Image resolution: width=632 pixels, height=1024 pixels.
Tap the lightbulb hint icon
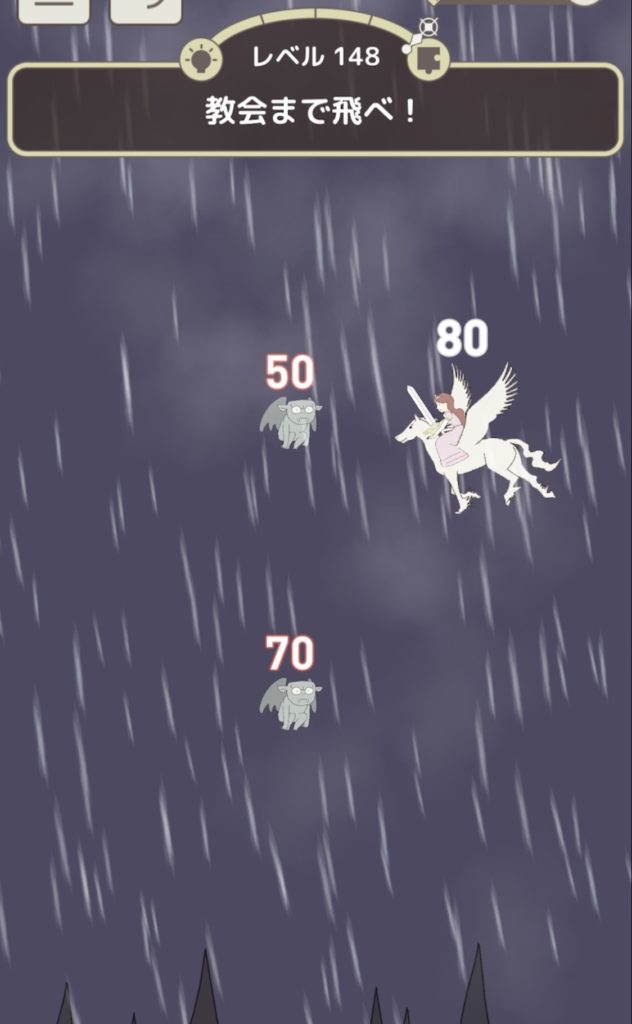(201, 59)
